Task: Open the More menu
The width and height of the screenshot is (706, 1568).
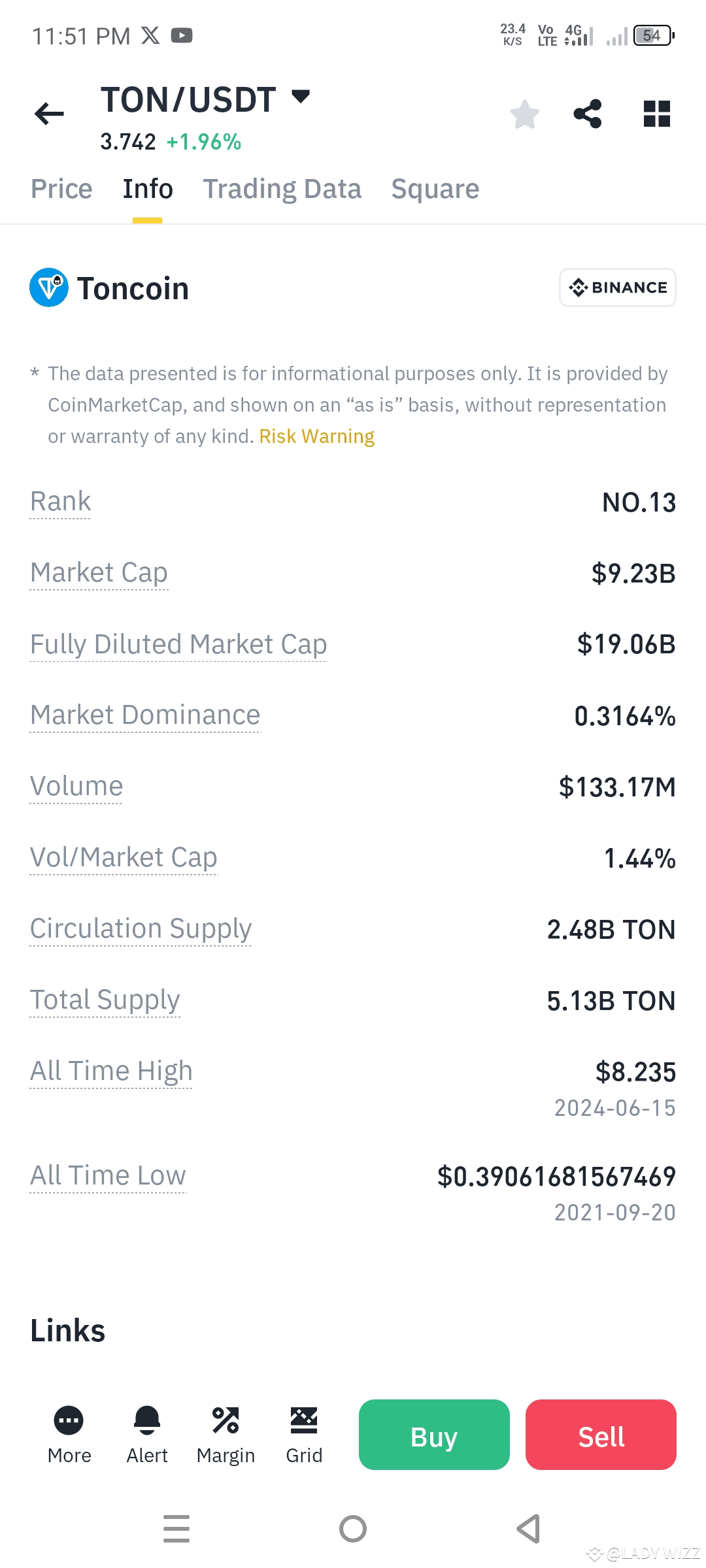Action: click(69, 1435)
